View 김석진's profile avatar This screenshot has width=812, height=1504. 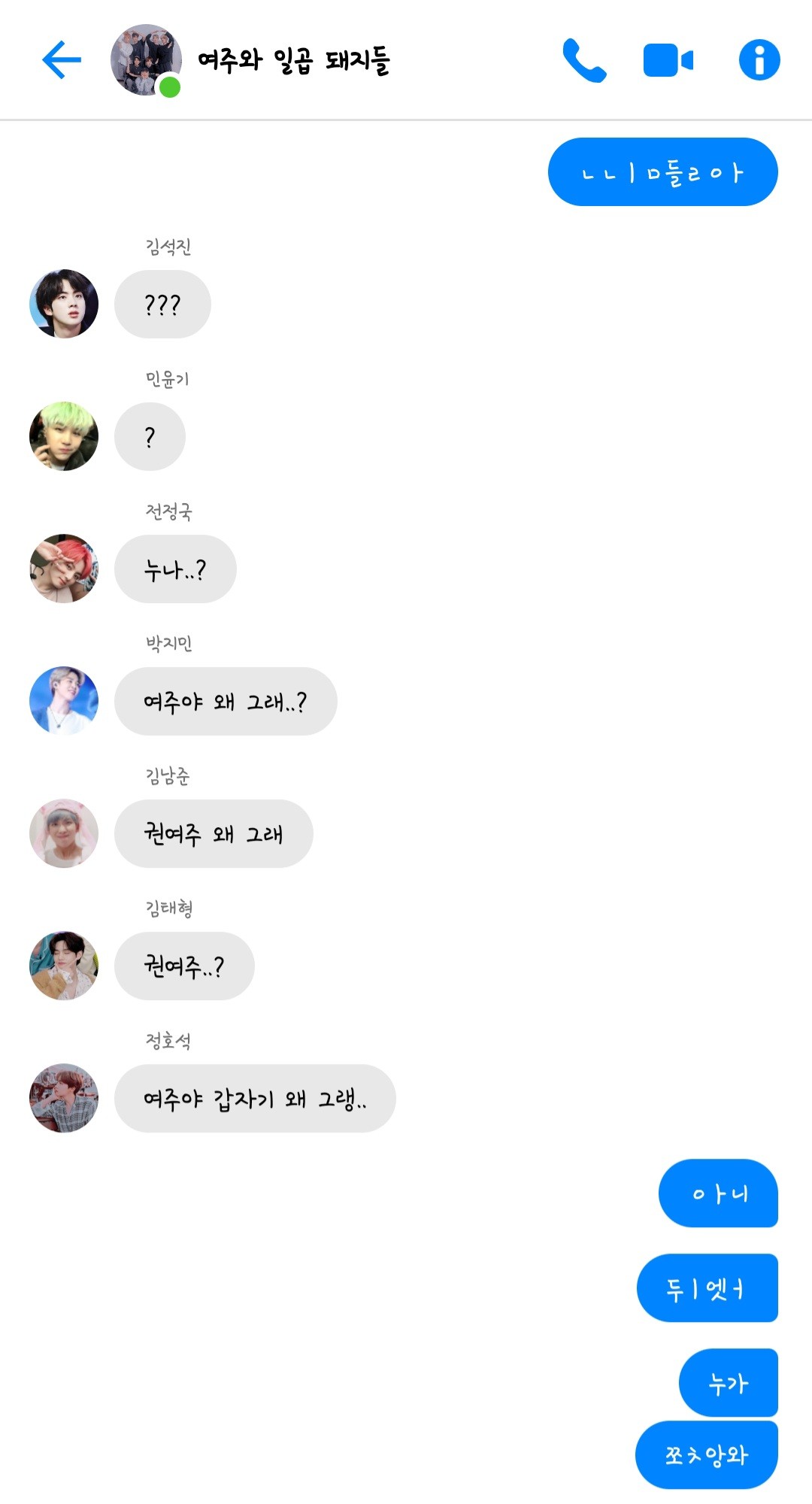click(x=64, y=304)
